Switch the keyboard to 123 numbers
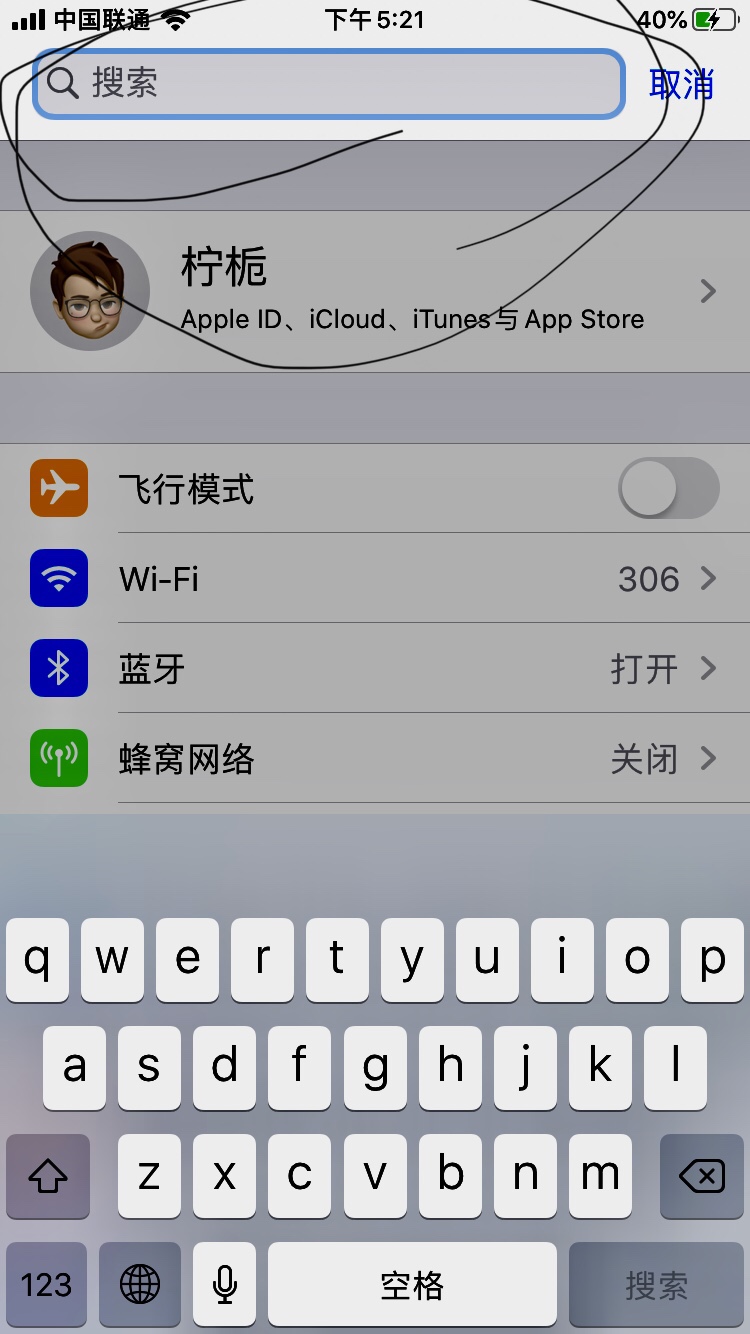Screen dimensions: 750x1334 click(x=47, y=1284)
